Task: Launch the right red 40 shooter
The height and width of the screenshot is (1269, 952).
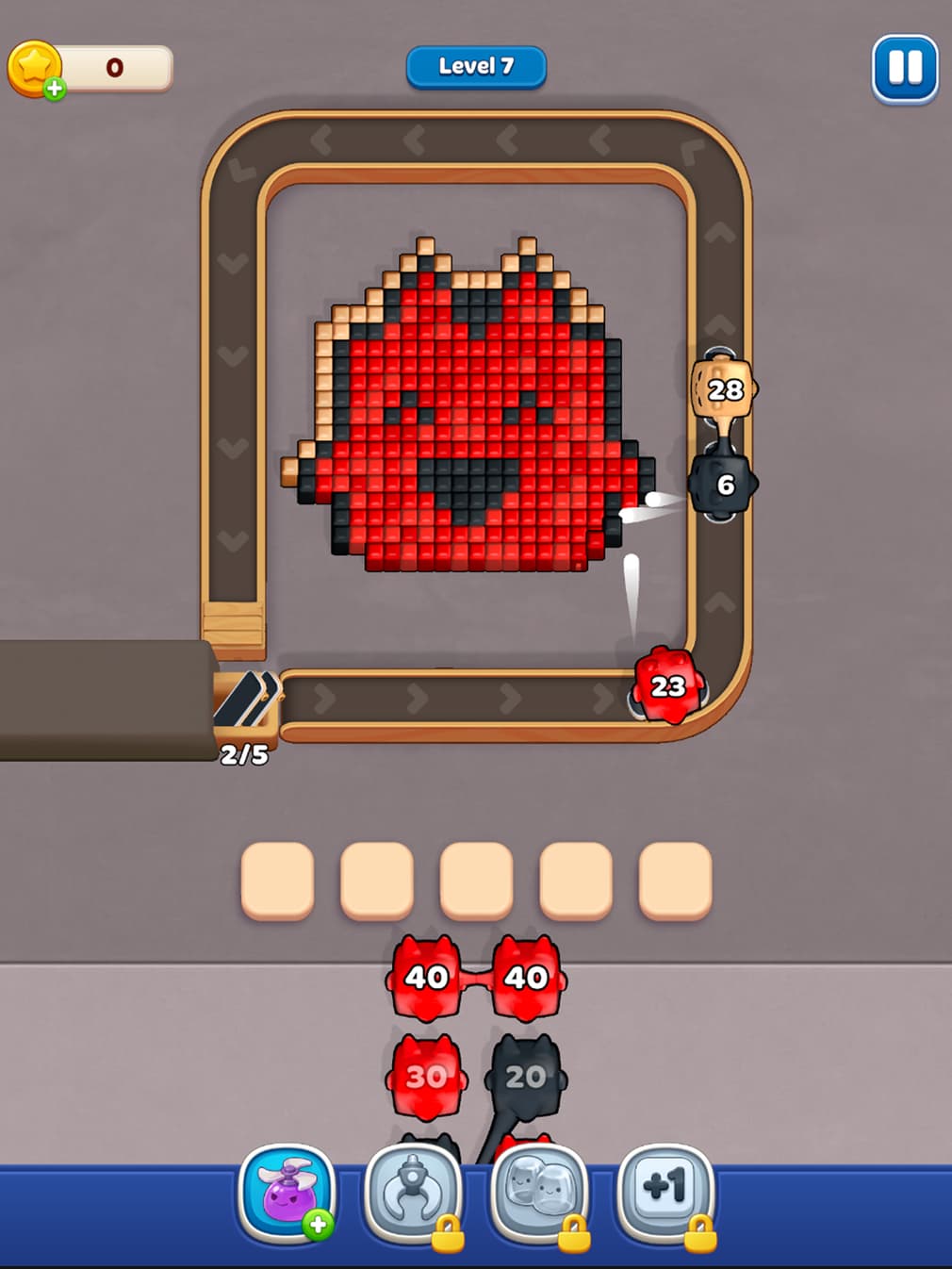Action: [x=526, y=979]
